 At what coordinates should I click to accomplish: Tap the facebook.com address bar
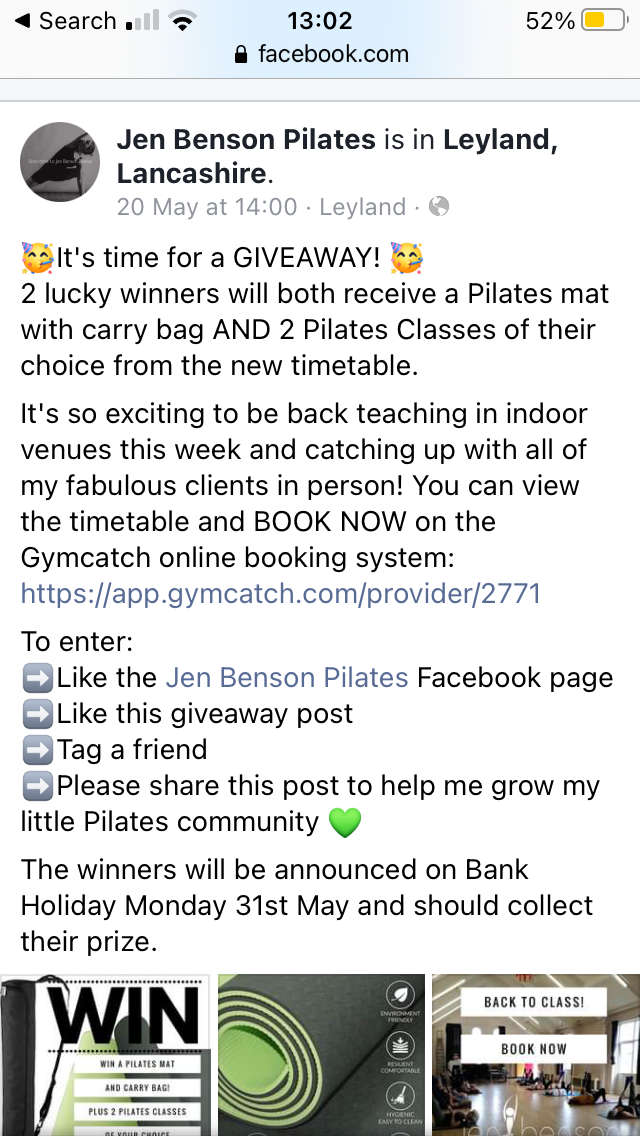point(320,54)
